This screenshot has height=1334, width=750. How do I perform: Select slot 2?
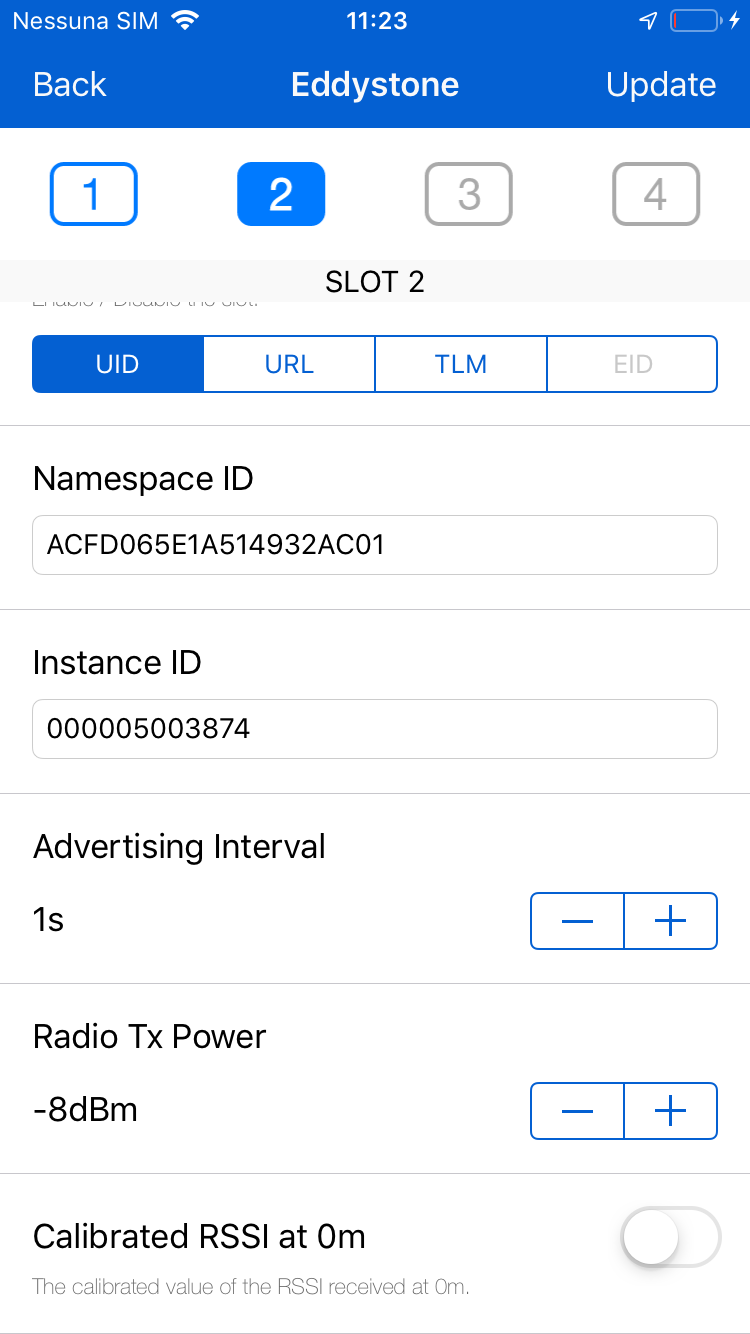pyautogui.click(x=281, y=194)
